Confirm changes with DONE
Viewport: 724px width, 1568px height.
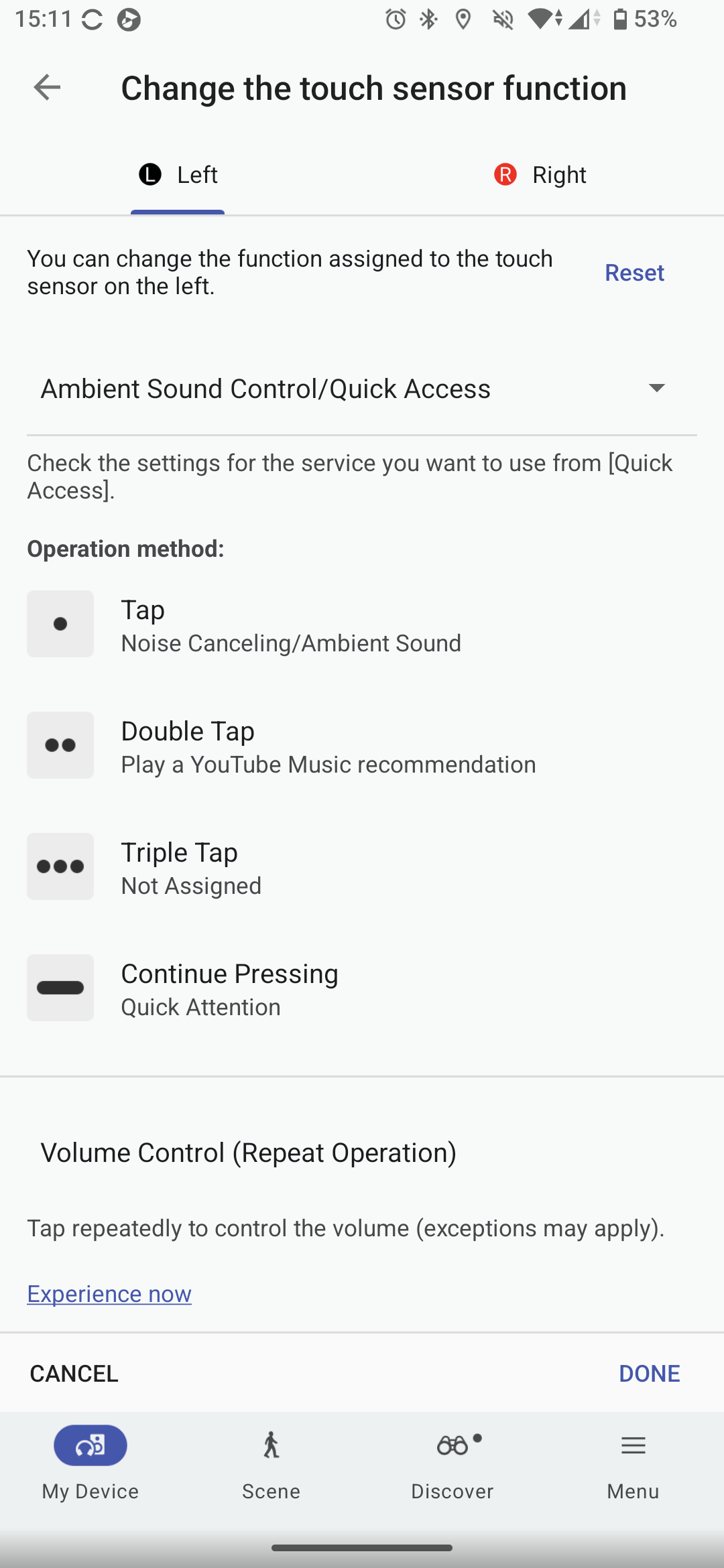pos(649,1374)
